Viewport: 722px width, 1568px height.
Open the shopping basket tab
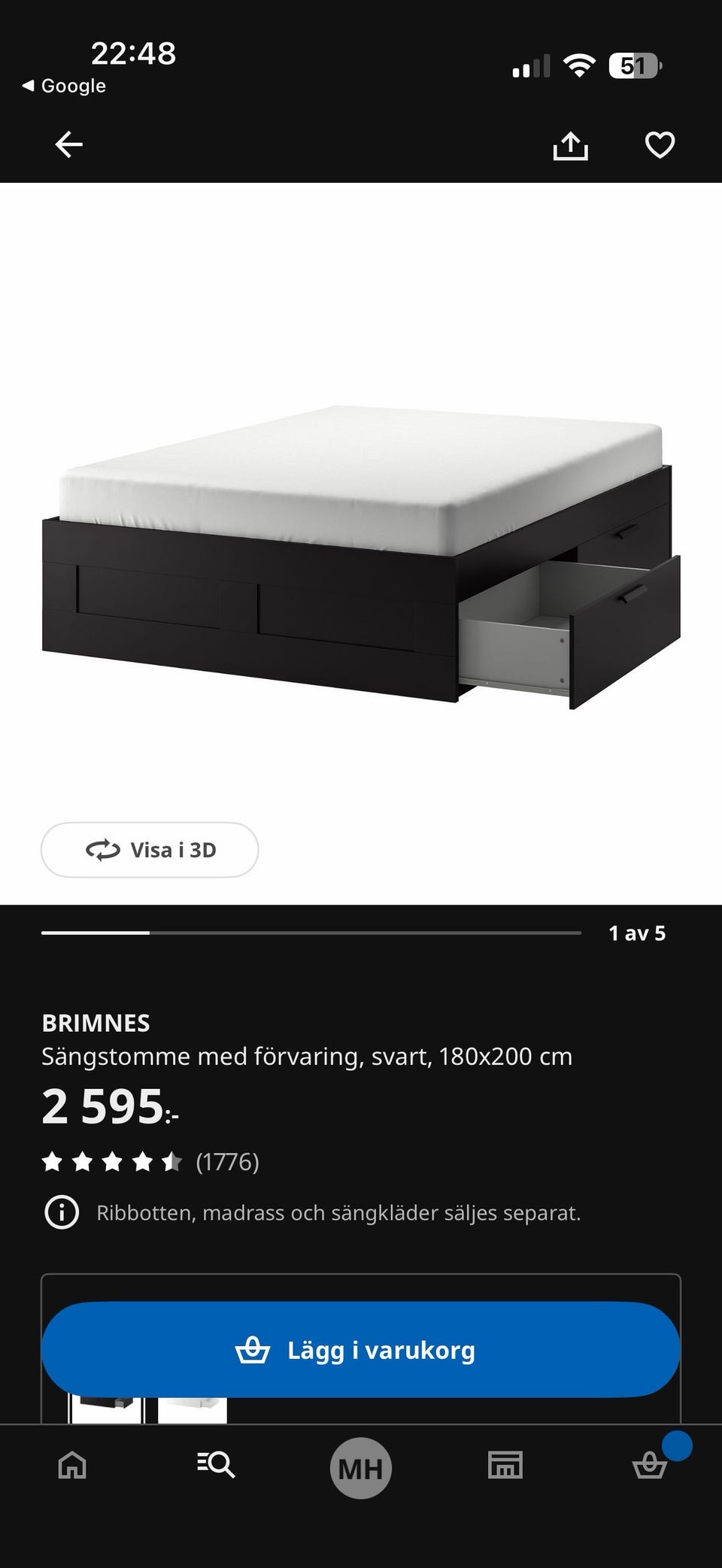coord(649,1465)
